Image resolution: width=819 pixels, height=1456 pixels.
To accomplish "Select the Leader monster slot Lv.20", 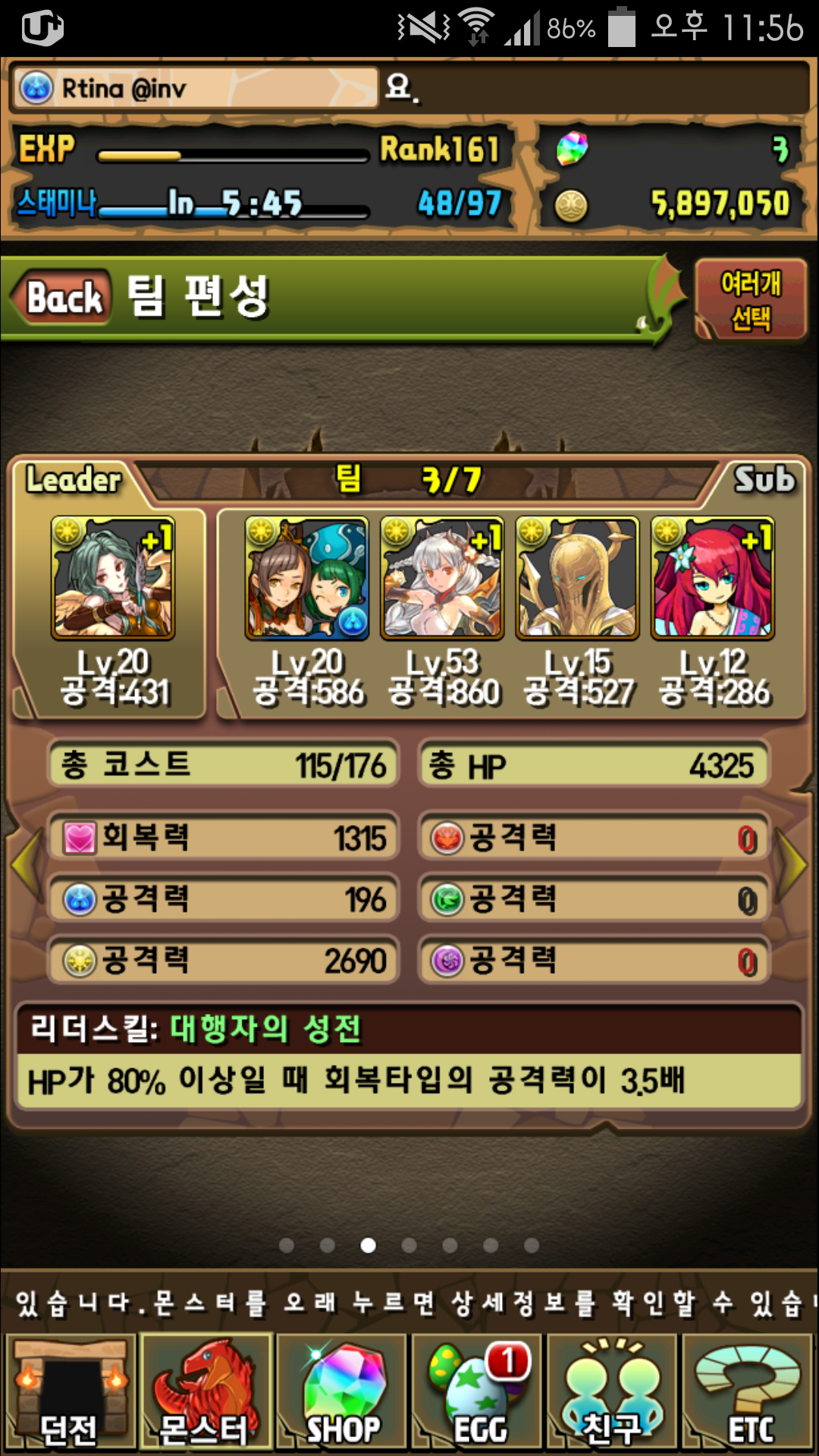I will (x=113, y=579).
